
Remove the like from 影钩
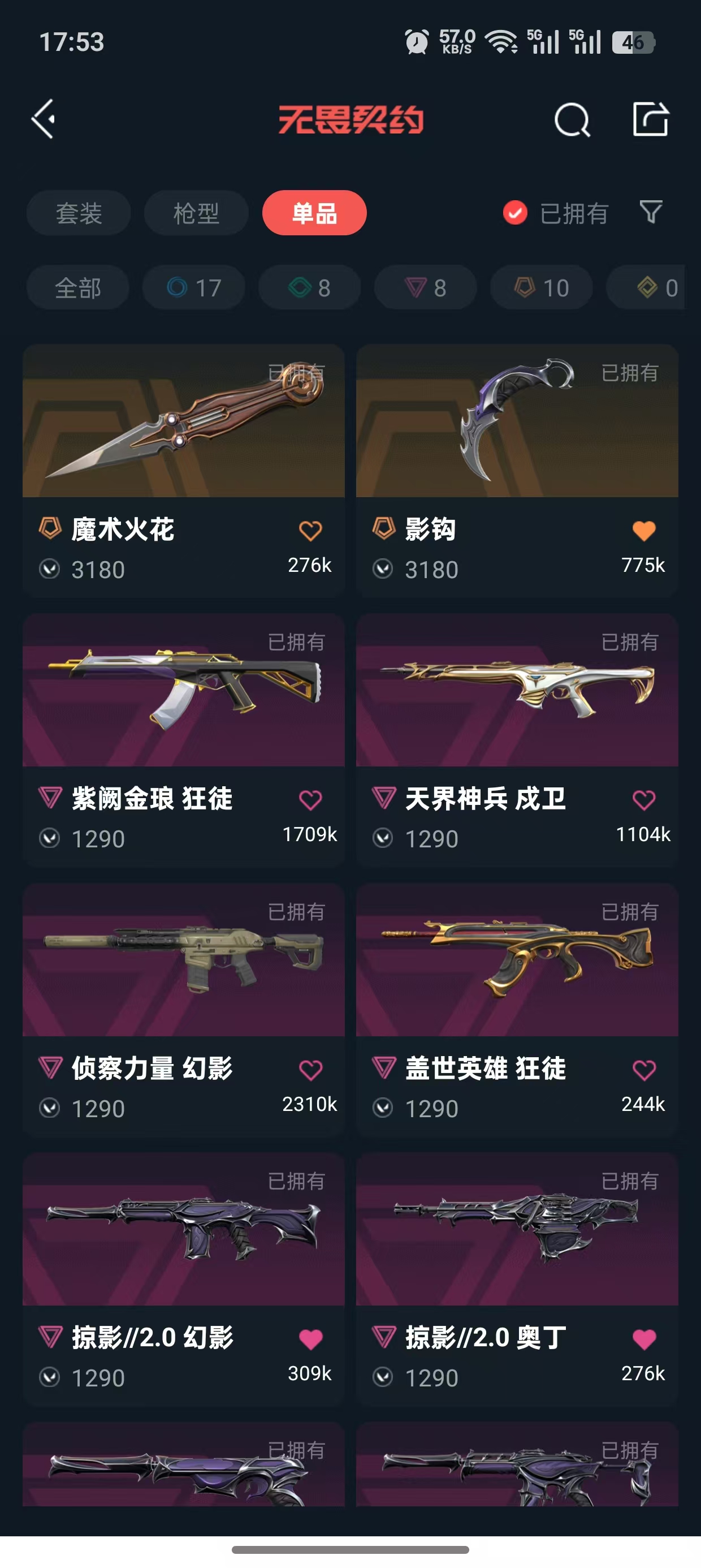click(x=644, y=531)
